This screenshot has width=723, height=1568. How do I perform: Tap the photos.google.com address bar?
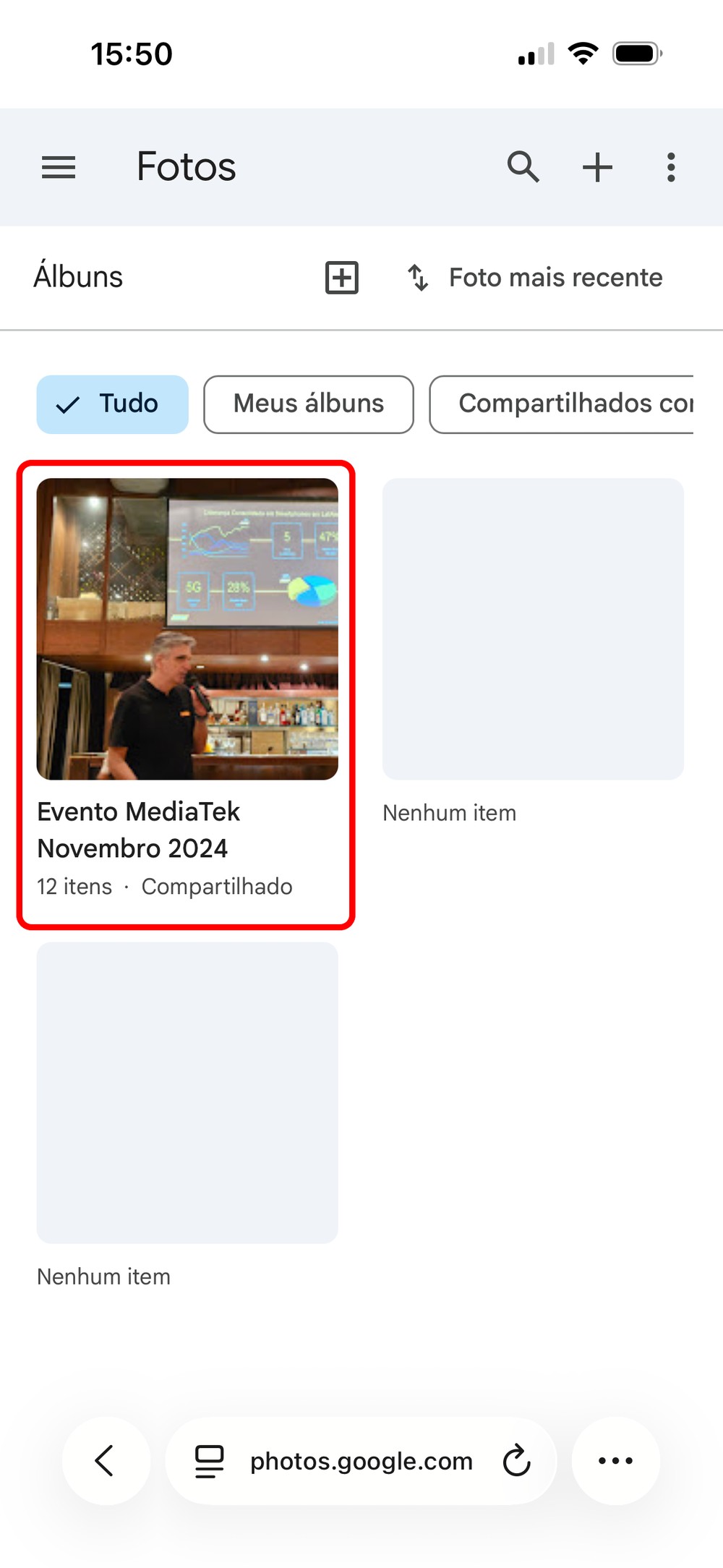[360, 1460]
